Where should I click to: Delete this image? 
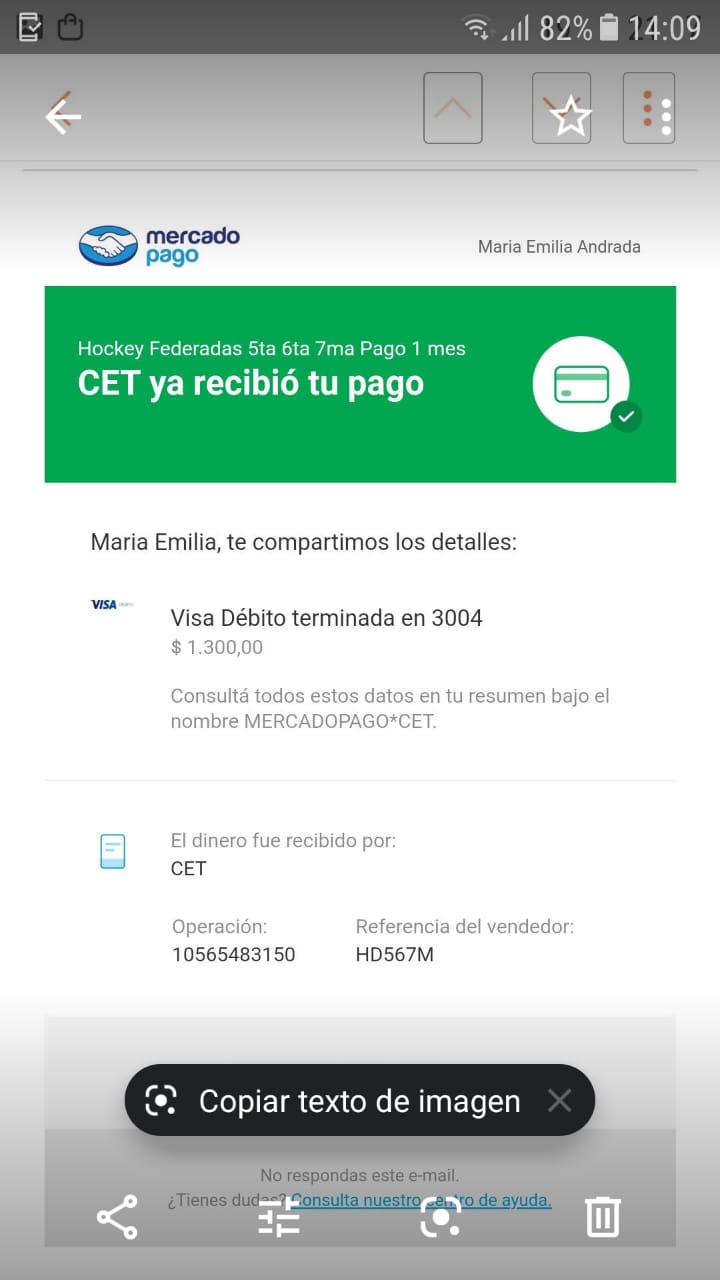point(602,1217)
